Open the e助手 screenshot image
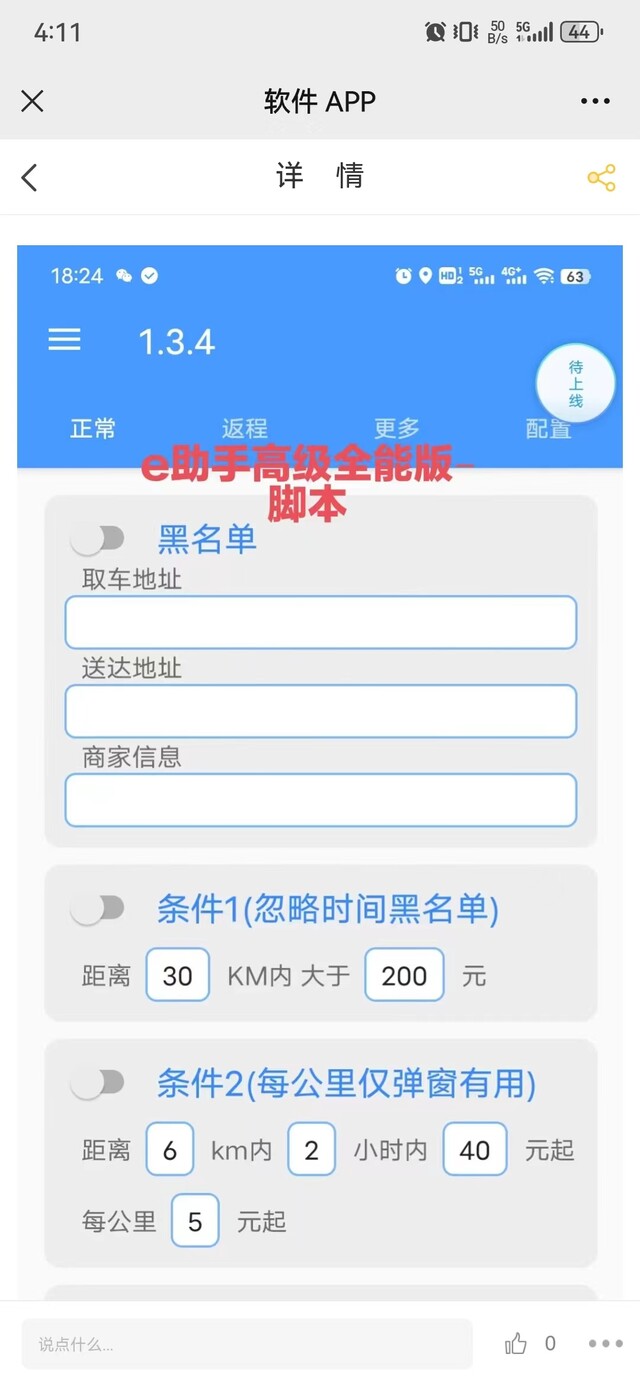 [x=320, y=772]
